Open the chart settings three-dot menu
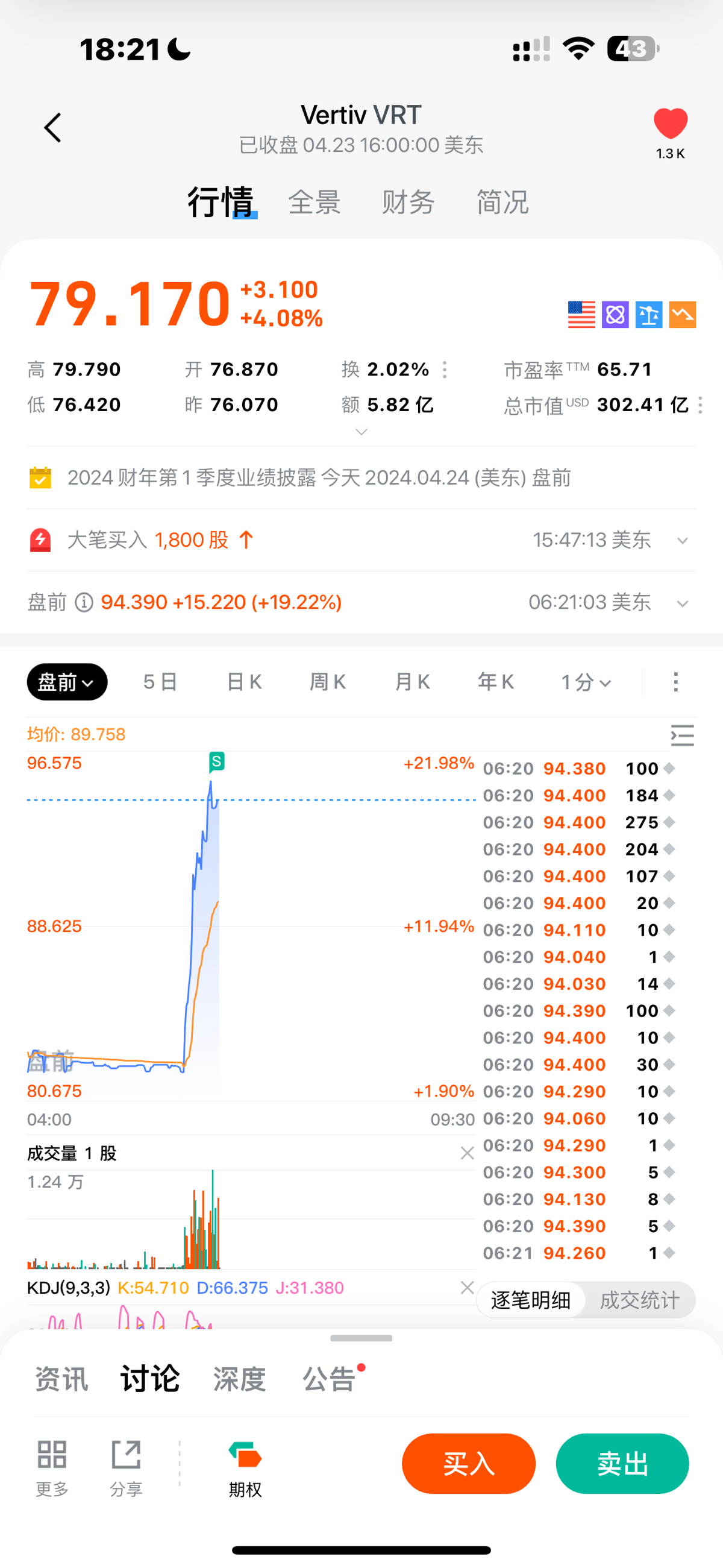 click(x=675, y=682)
